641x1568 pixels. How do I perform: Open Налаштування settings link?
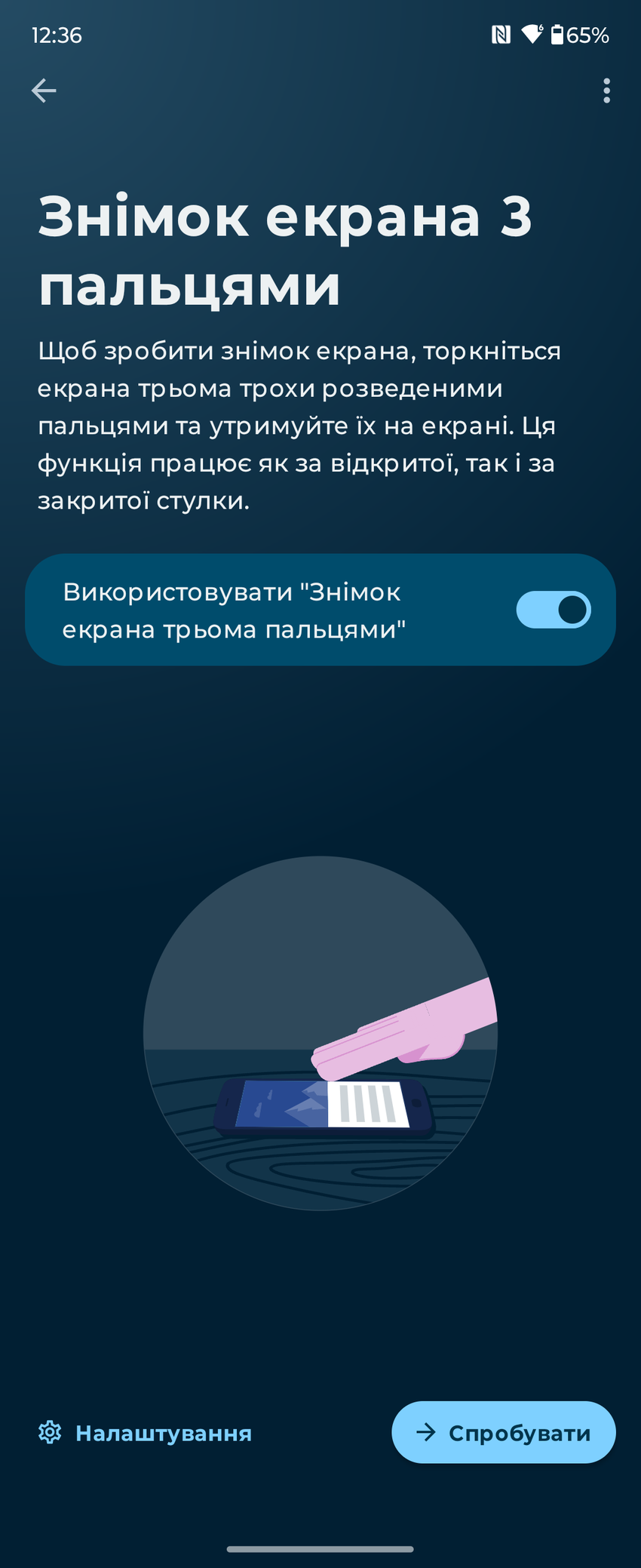tap(146, 1433)
